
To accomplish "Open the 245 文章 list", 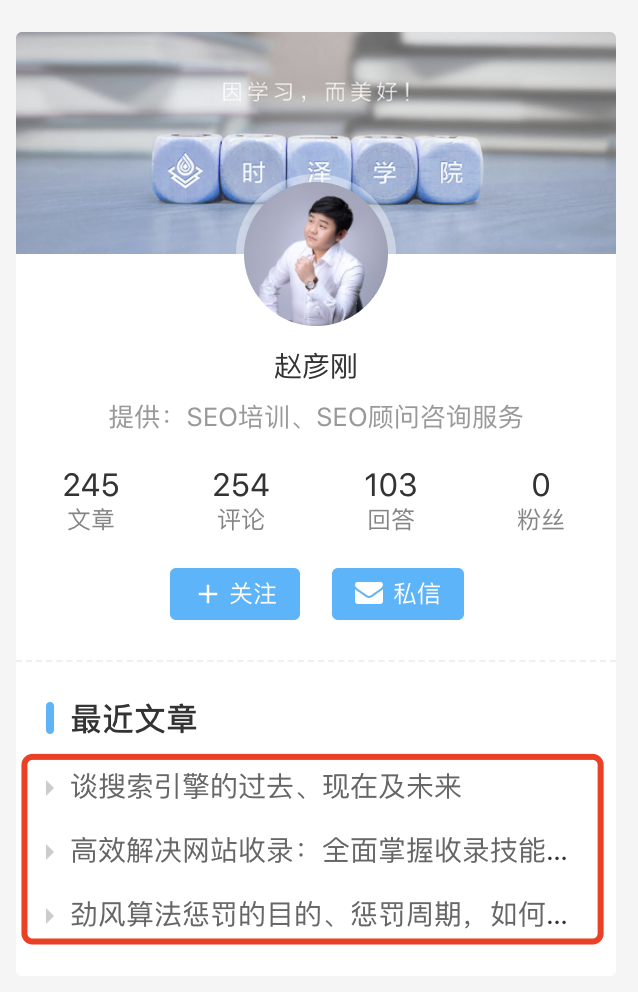I will pos(91,500).
